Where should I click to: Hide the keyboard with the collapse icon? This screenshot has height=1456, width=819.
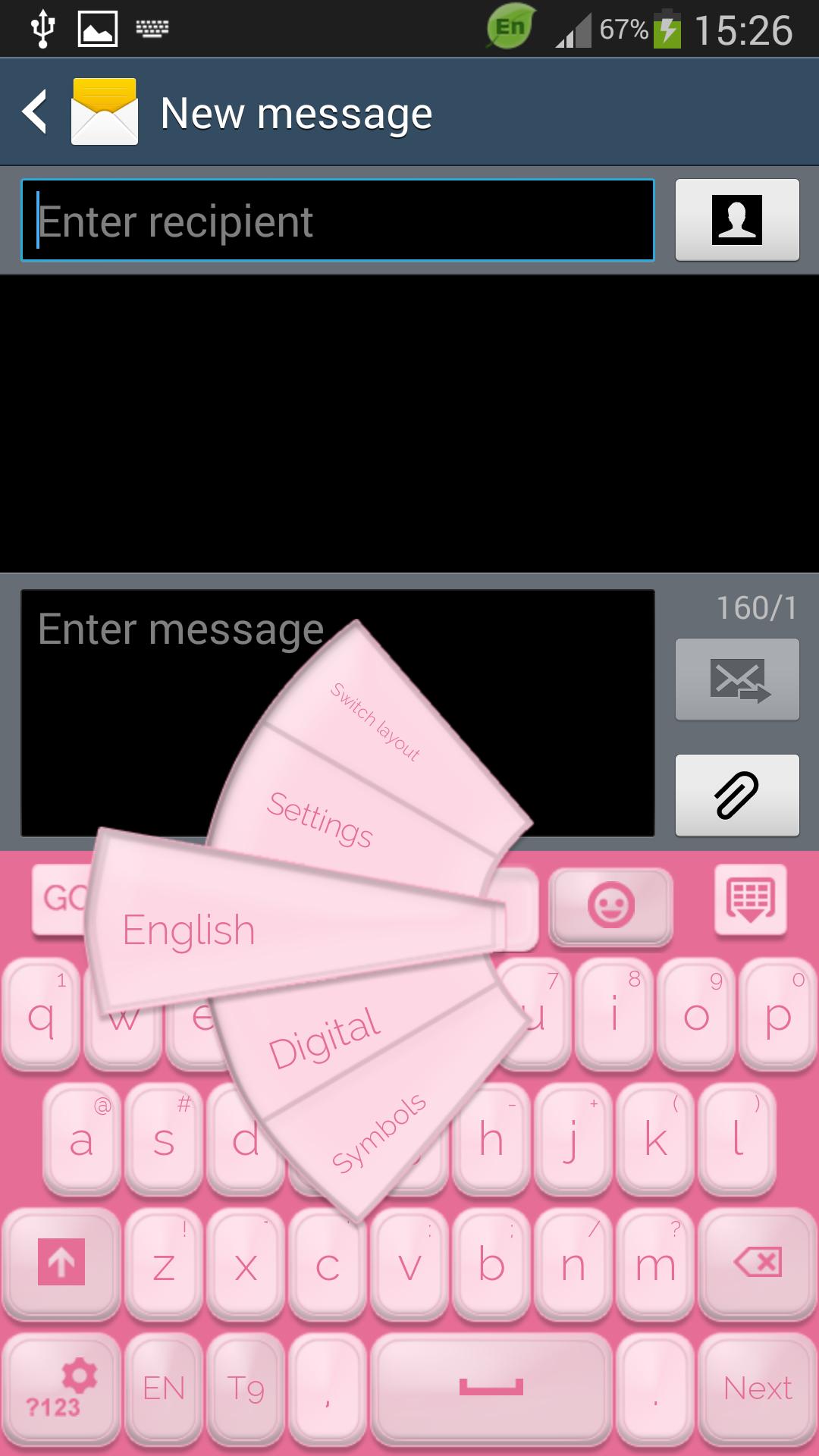[751, 899]
